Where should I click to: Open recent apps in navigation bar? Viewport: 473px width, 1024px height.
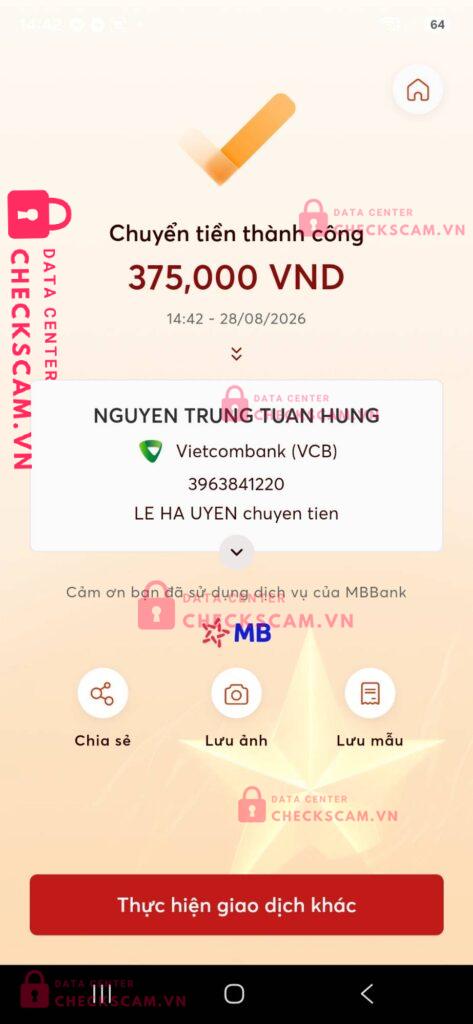tap(102, 994)
